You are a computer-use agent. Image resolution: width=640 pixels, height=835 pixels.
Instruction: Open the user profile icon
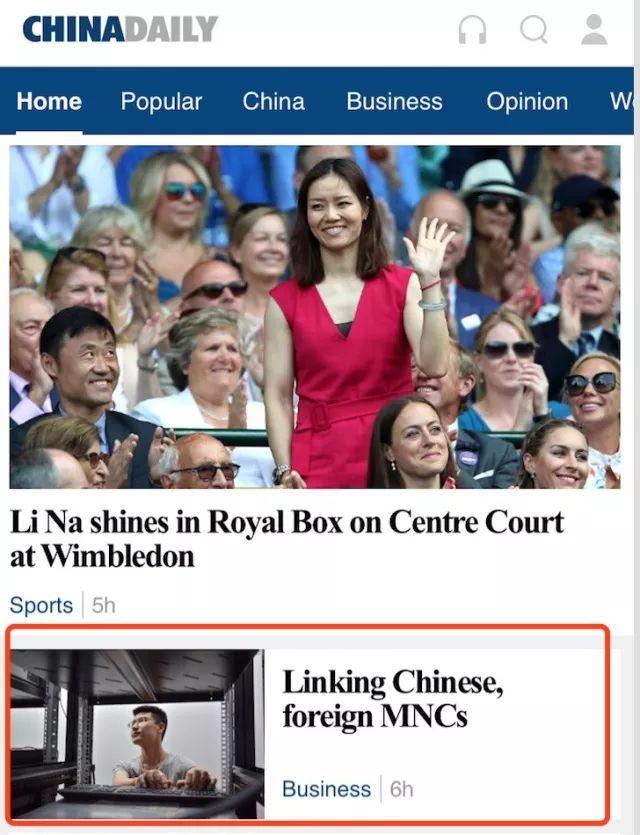pyautogui.click(x=594, y=29)
